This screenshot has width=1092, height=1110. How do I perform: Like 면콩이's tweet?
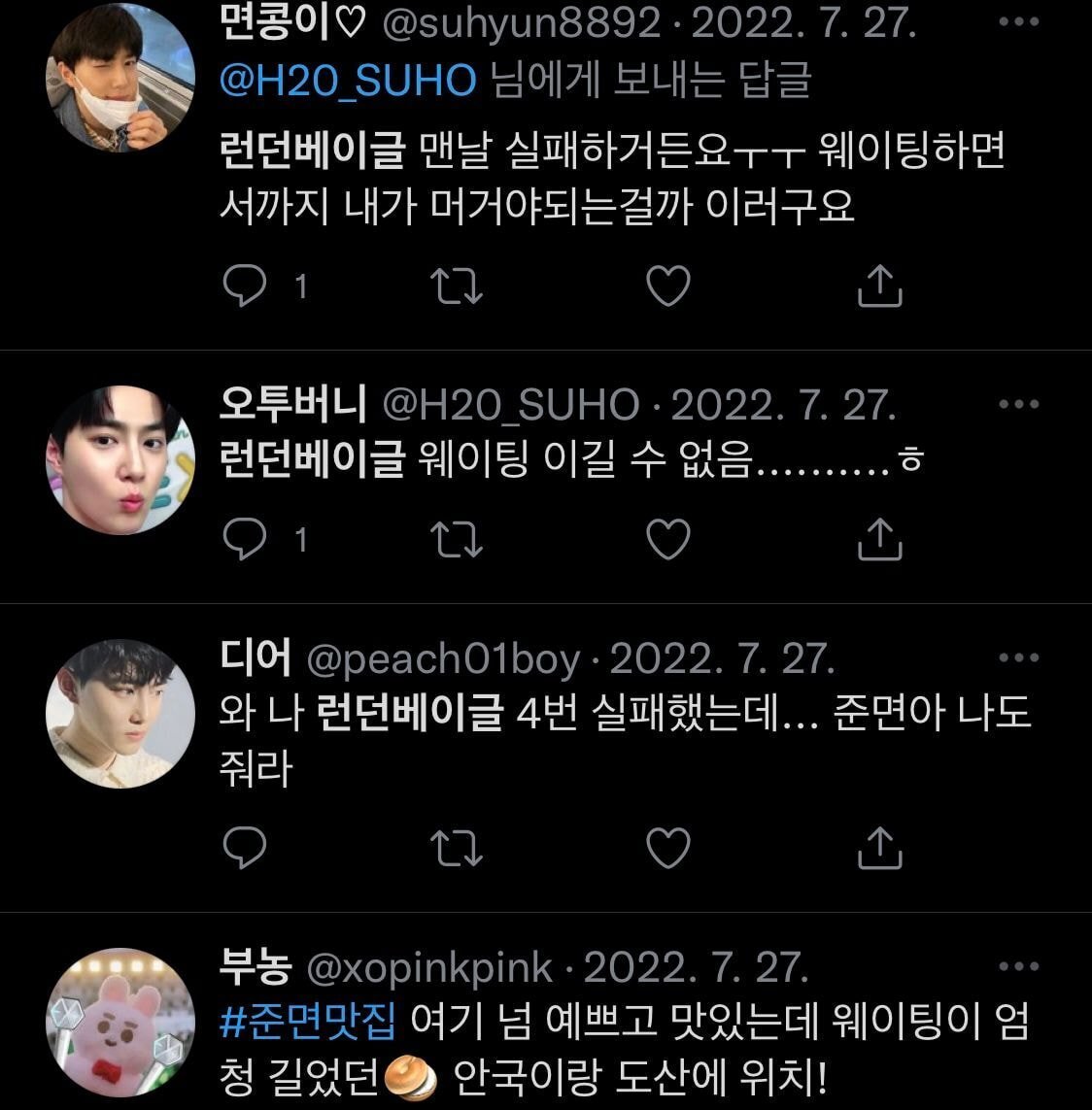point(667,286)
